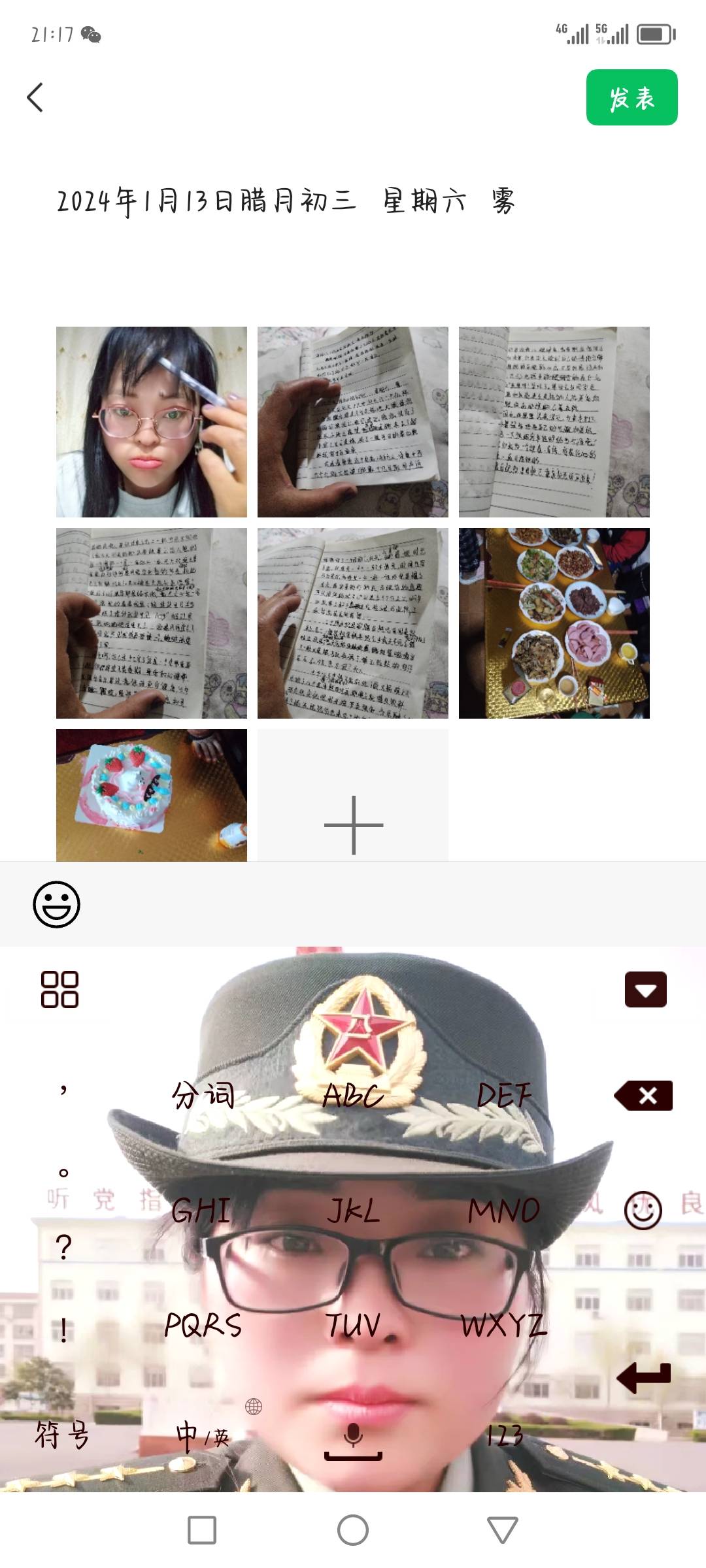Open the keyboard's four-square menu icon
The width and height of the screenshot is (706, 1568).
(59, 989)
